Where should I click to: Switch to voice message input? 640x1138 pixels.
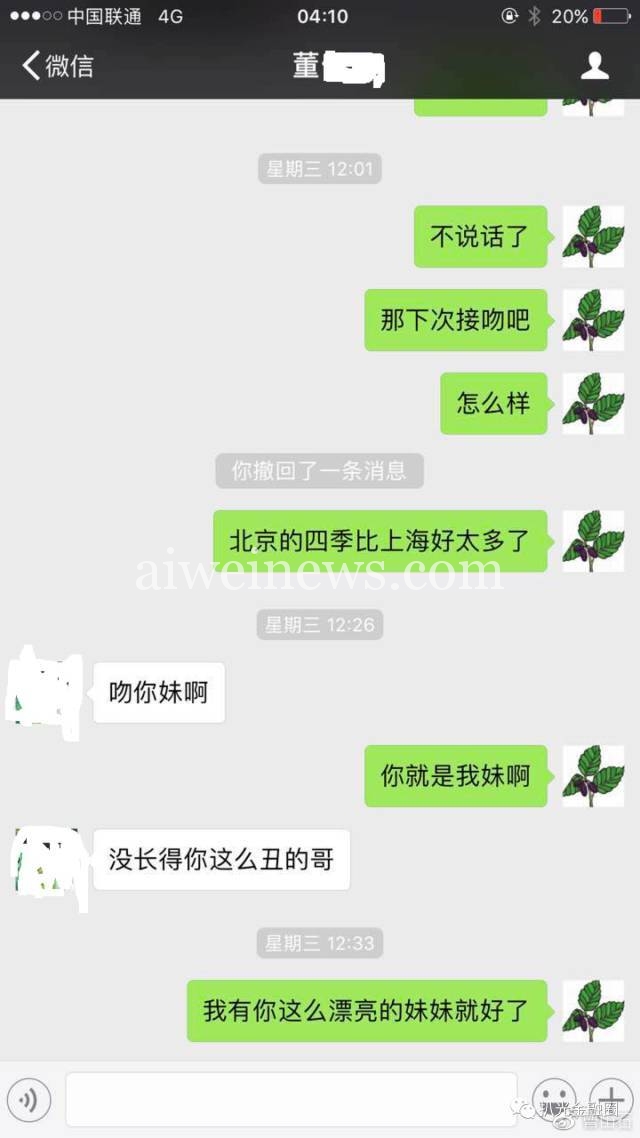[29, 1100]
